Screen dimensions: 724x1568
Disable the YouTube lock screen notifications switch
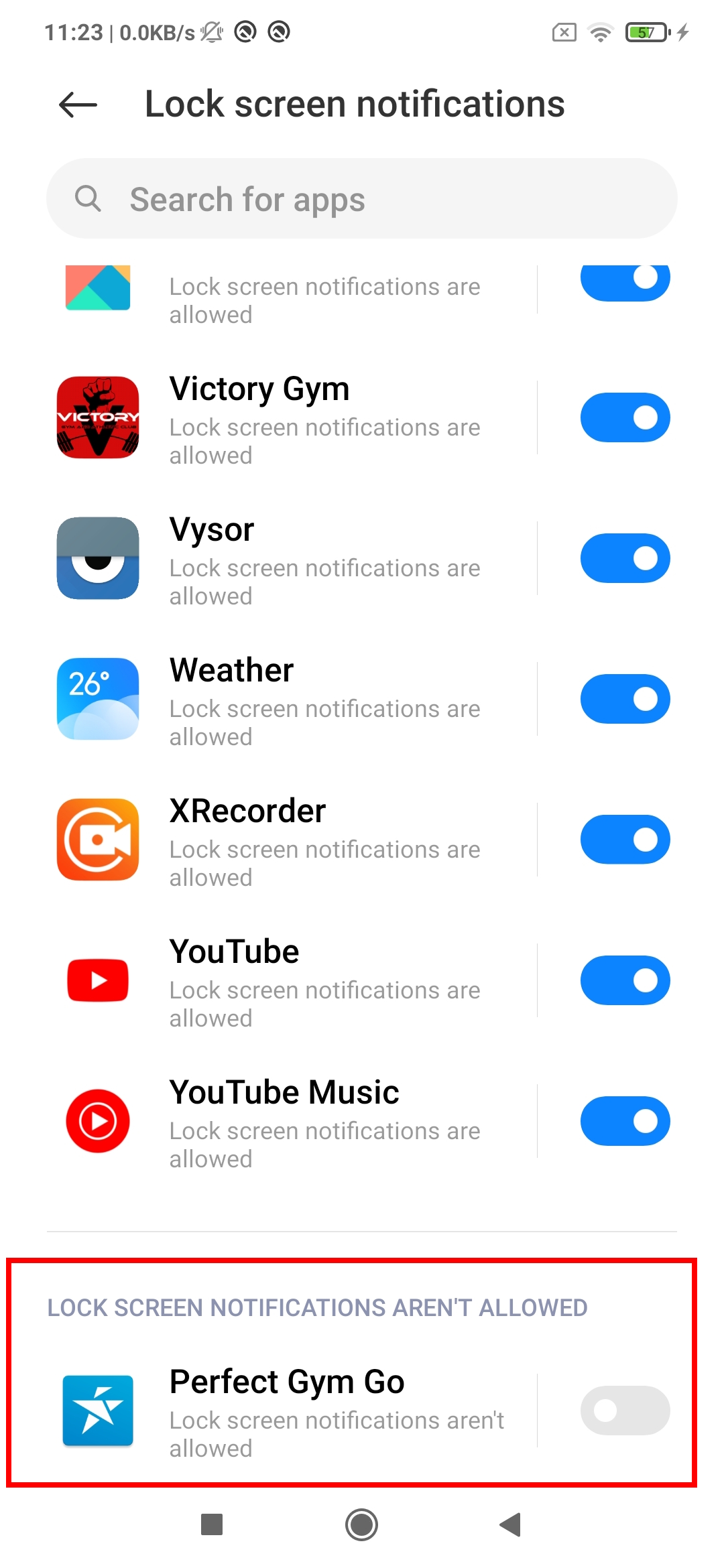[x=625, y=980]
